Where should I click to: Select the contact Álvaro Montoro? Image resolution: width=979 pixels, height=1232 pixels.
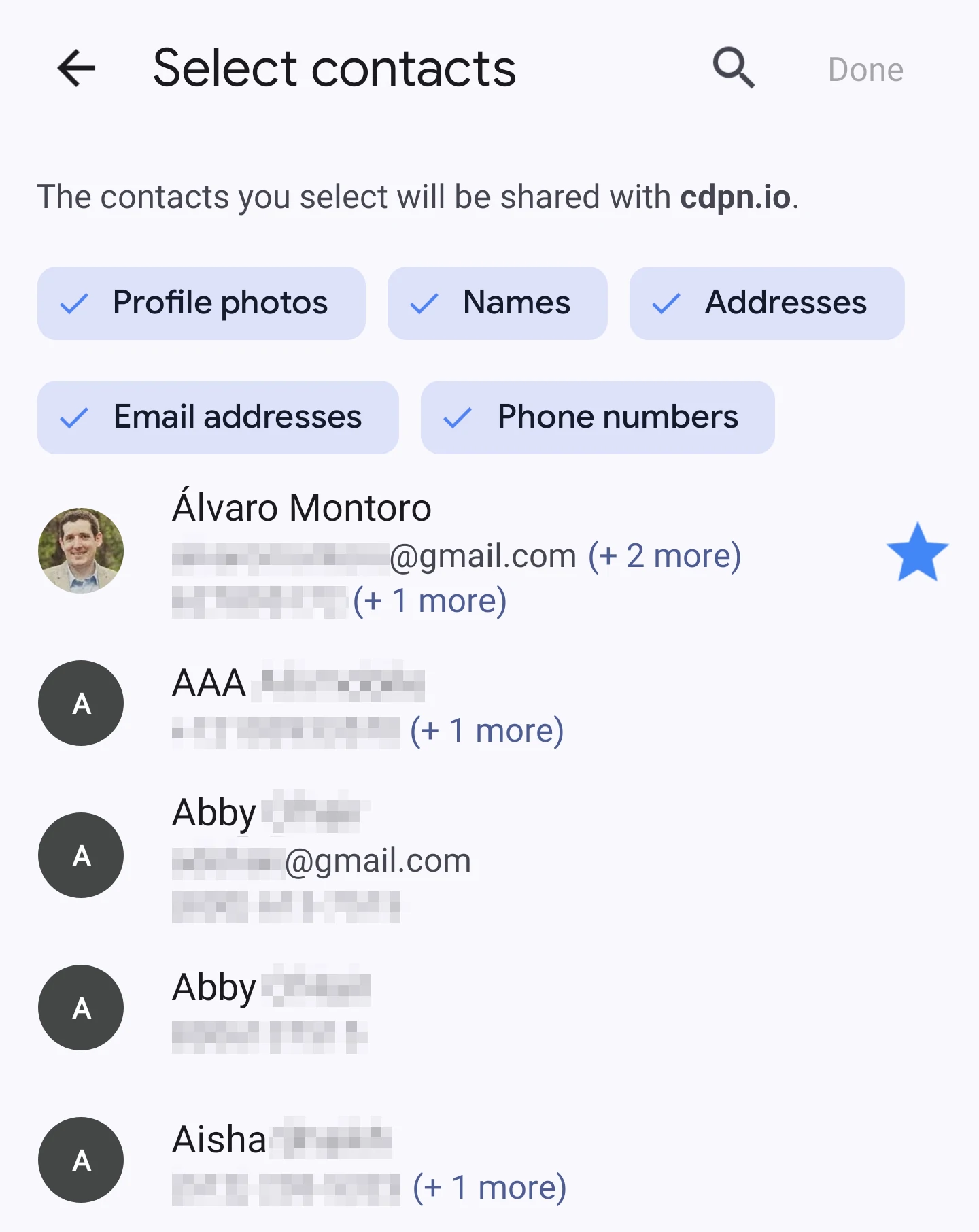point(408,552)
